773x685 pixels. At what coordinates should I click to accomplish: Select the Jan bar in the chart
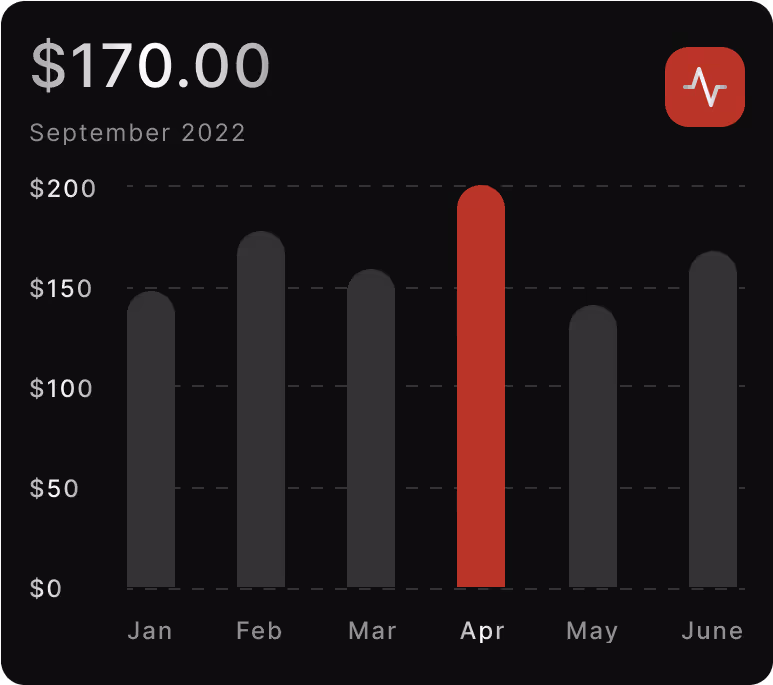(151, 439)
